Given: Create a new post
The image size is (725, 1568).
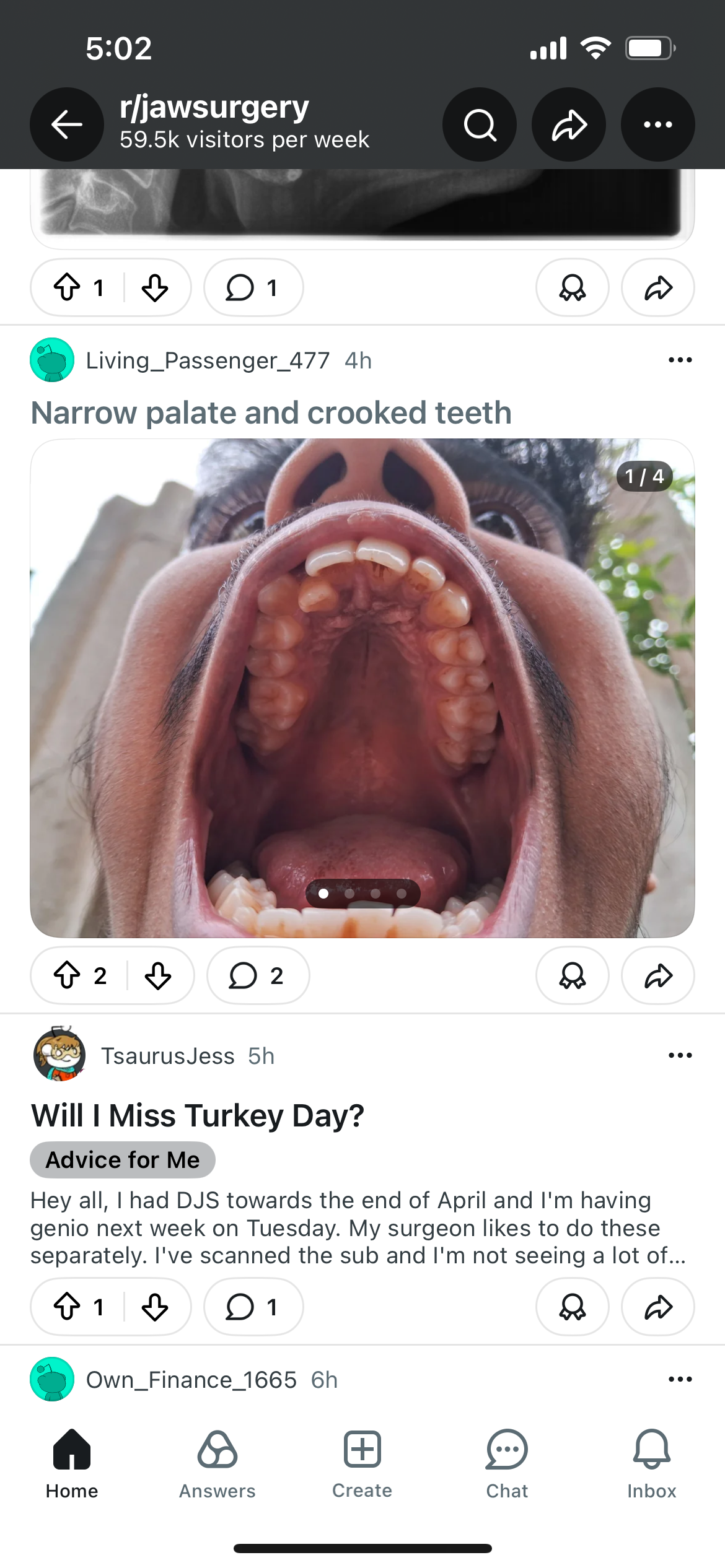Looking at the screenshot, I should click(x=362, y=1463).
